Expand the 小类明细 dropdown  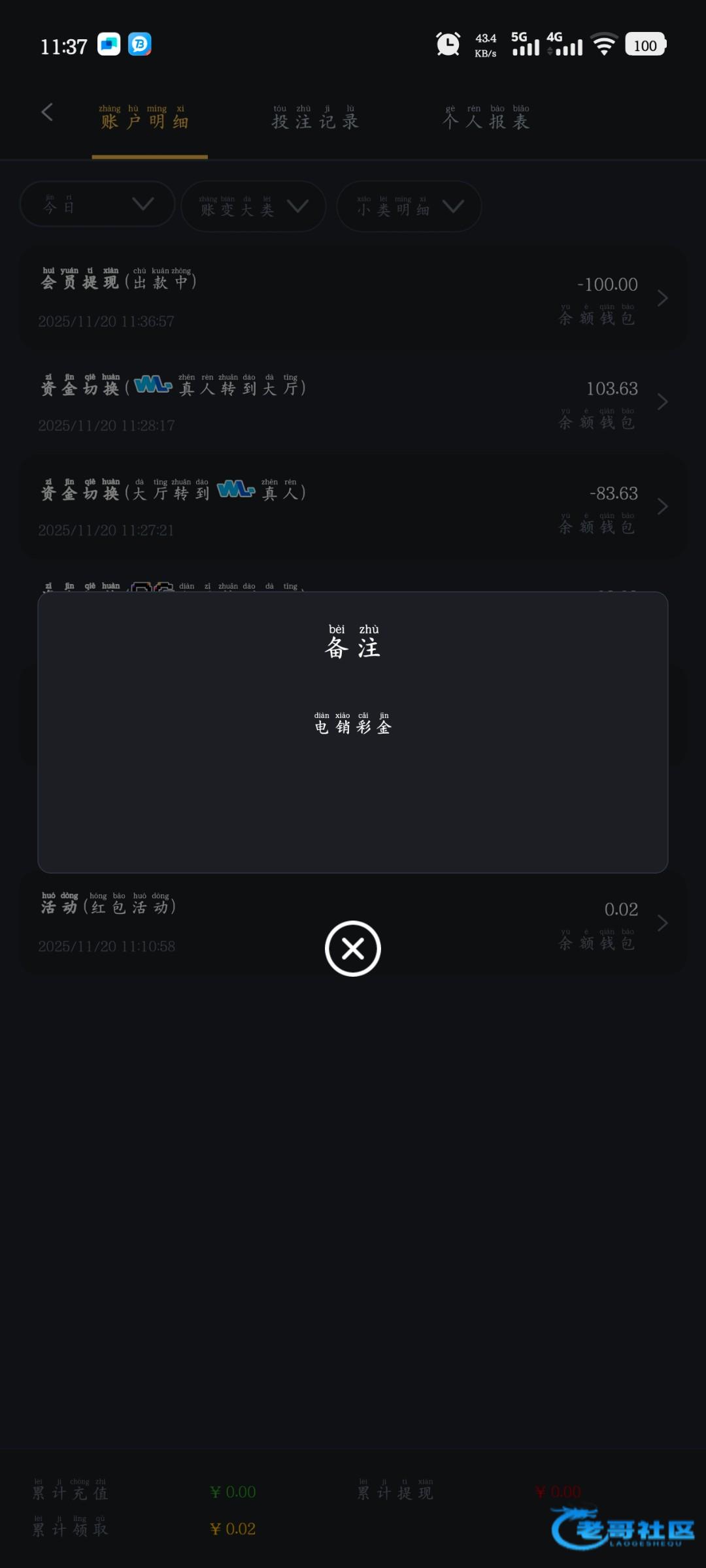pyautogui.click(x=409, y=206)
